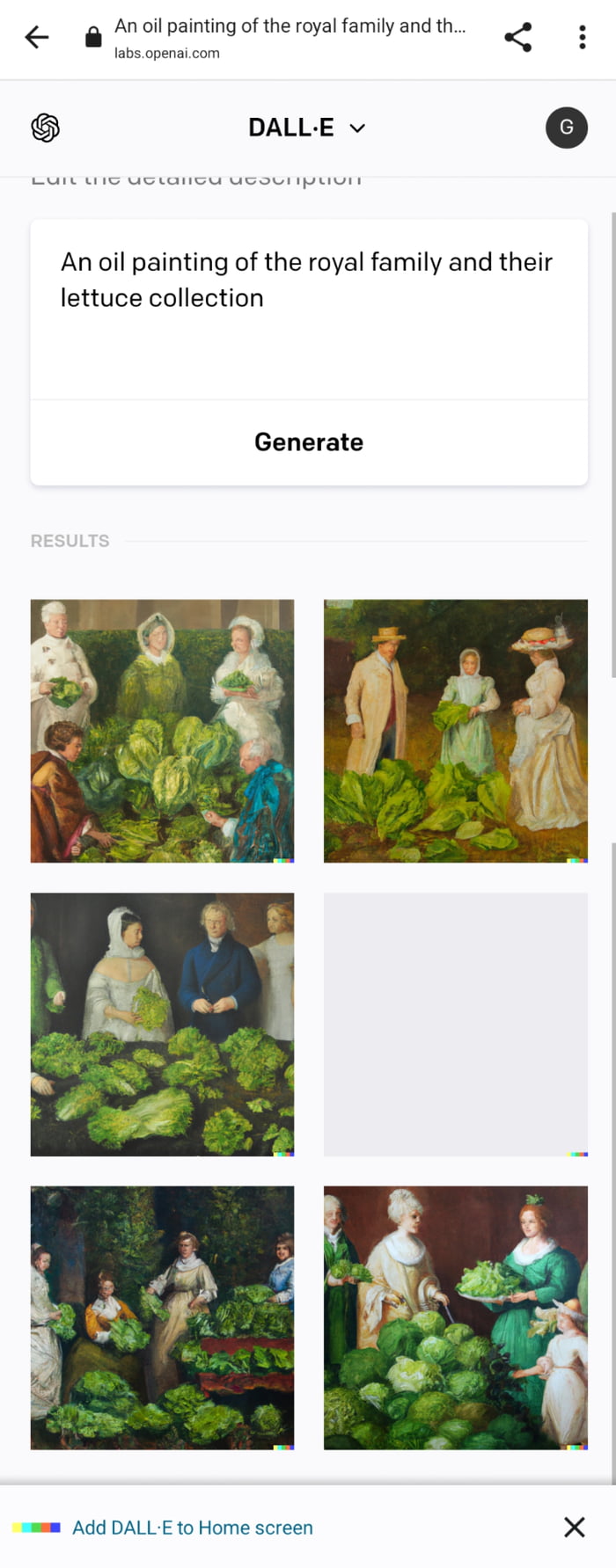Open the result with the man in blue coat
Viewport: 616px width, 1568px height.
click(x=162, y=1025)
